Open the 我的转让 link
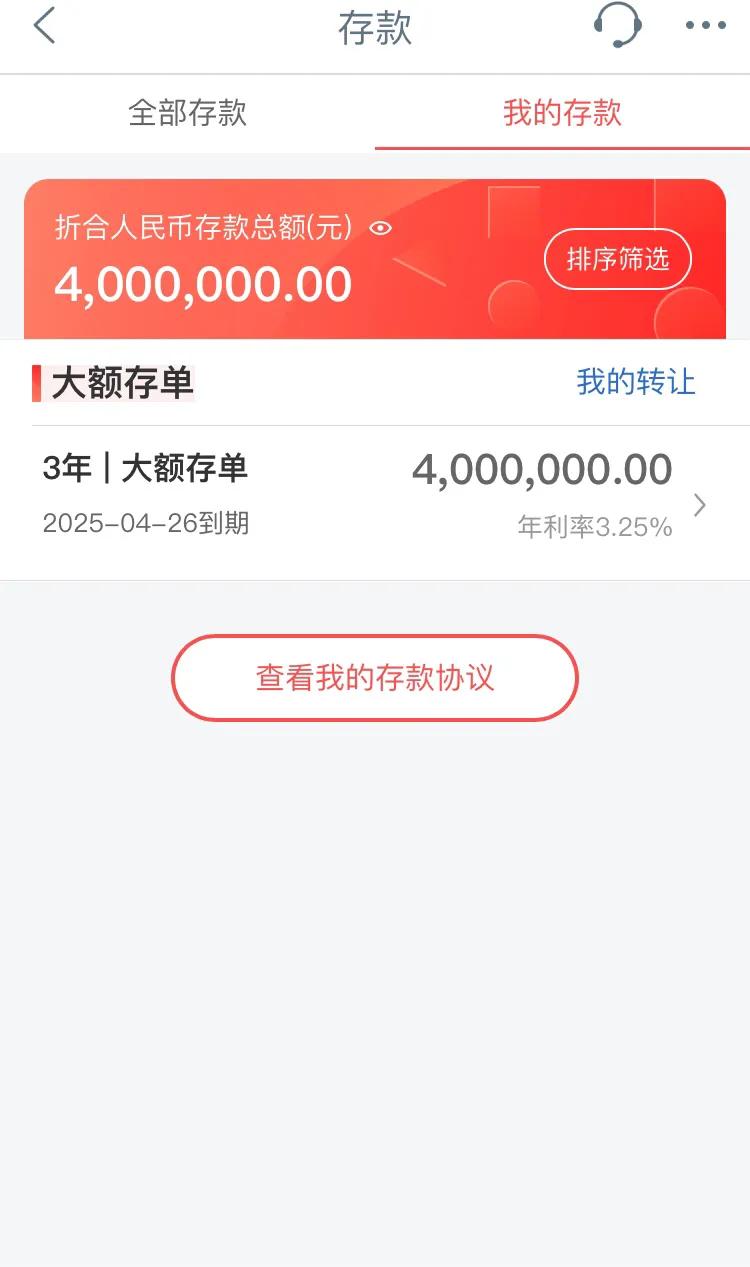750x1267 pixels. pyautogui.click(x=635, y=382)
